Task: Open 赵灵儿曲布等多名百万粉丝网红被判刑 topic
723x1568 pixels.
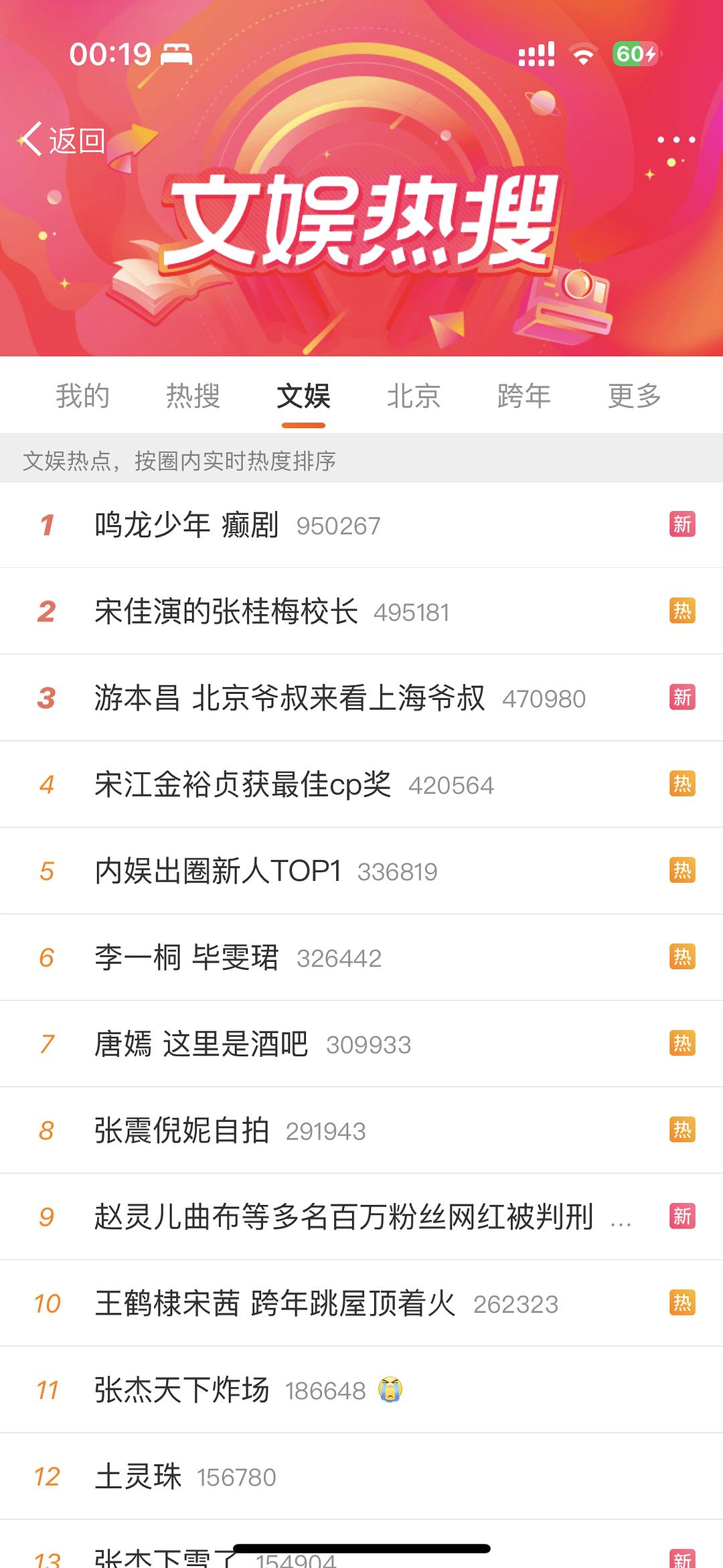Action: [x=344, y=1216]
